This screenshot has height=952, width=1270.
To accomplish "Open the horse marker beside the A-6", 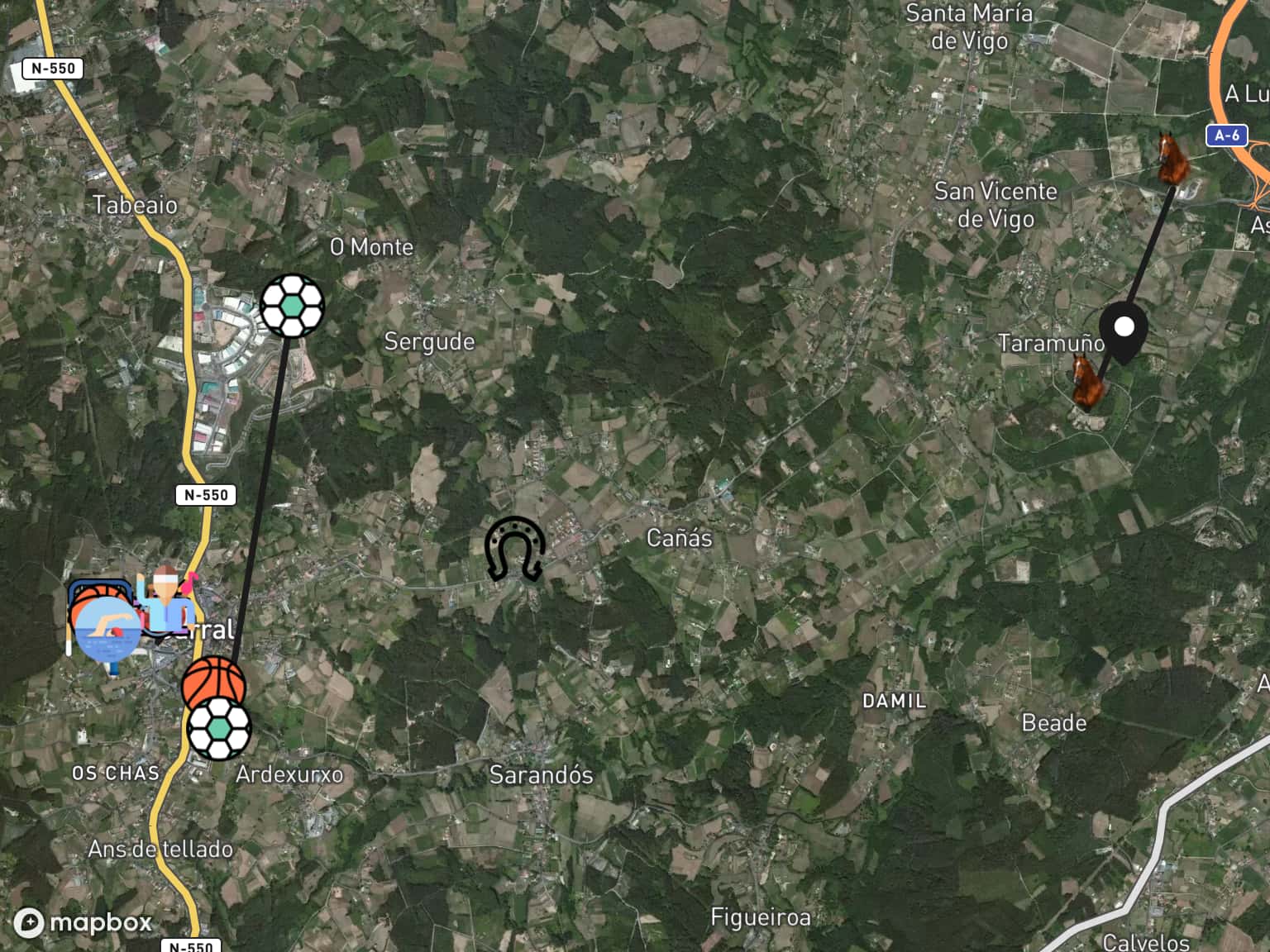I will [1172, 159].
